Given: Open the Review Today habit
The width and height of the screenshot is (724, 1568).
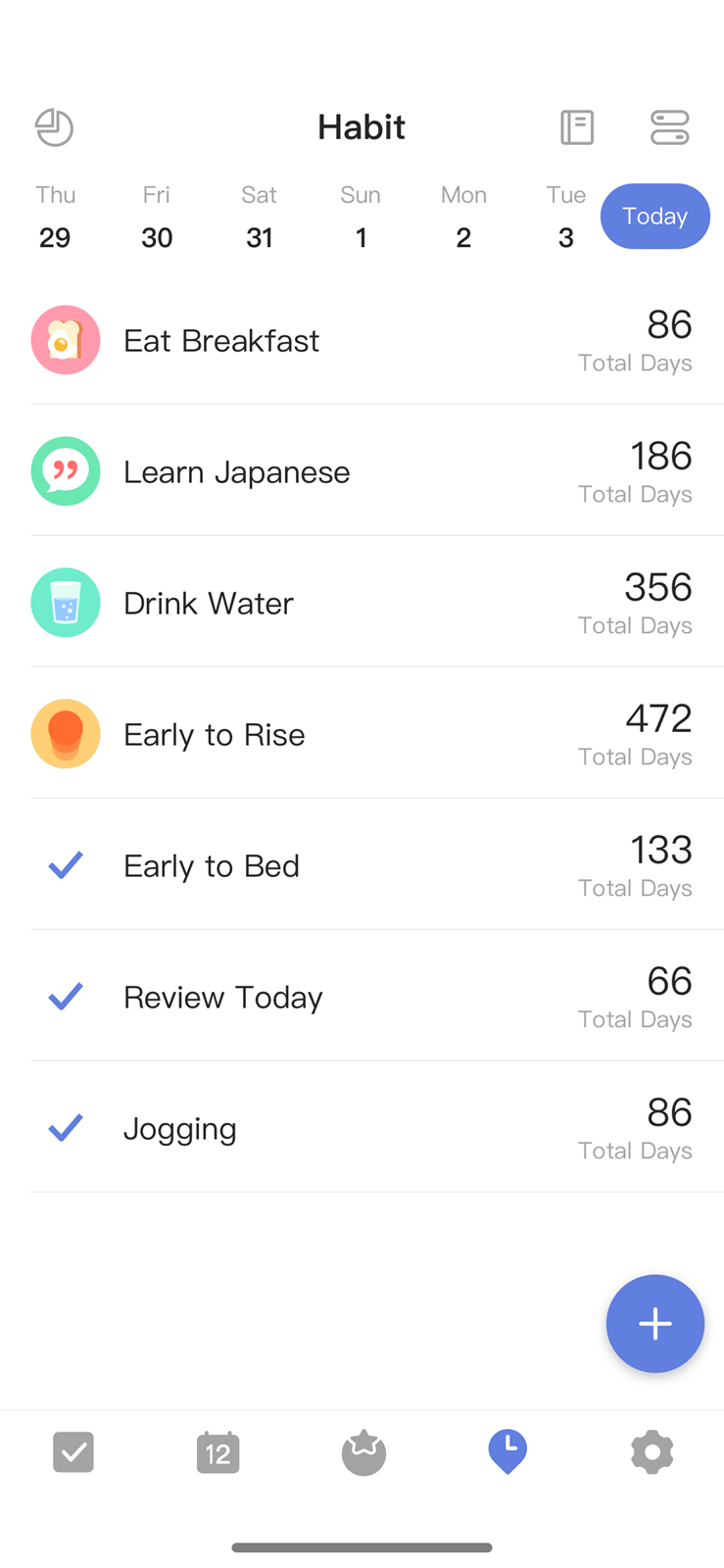Looking at the screenshot, I should (x=377, y=997).
